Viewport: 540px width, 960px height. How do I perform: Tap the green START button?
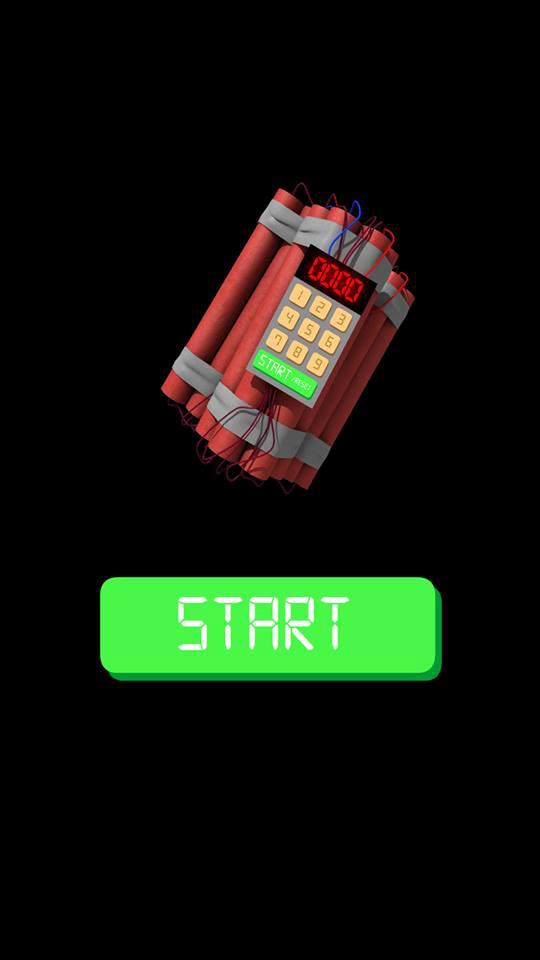coord(270,628)
